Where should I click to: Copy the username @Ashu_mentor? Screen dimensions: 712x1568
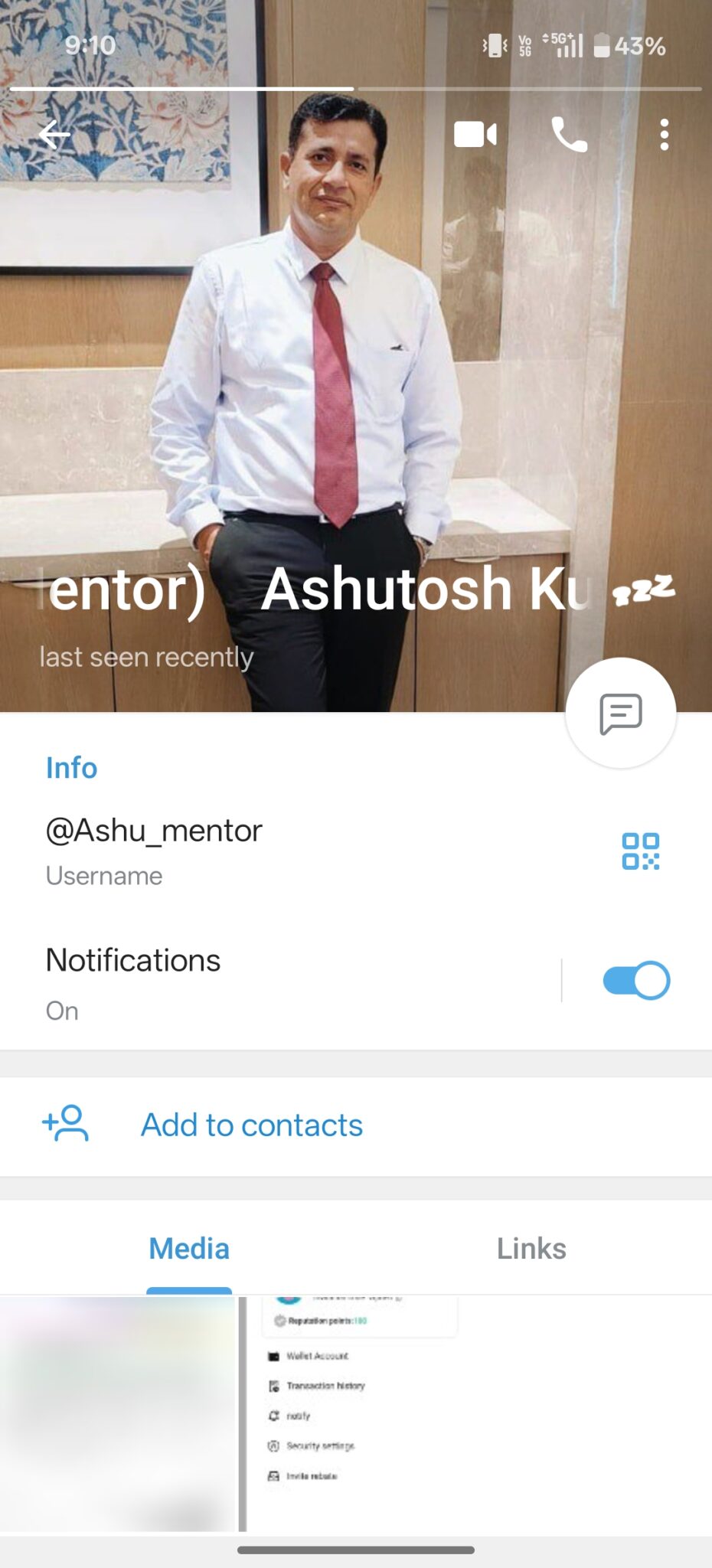pos(153,830)
